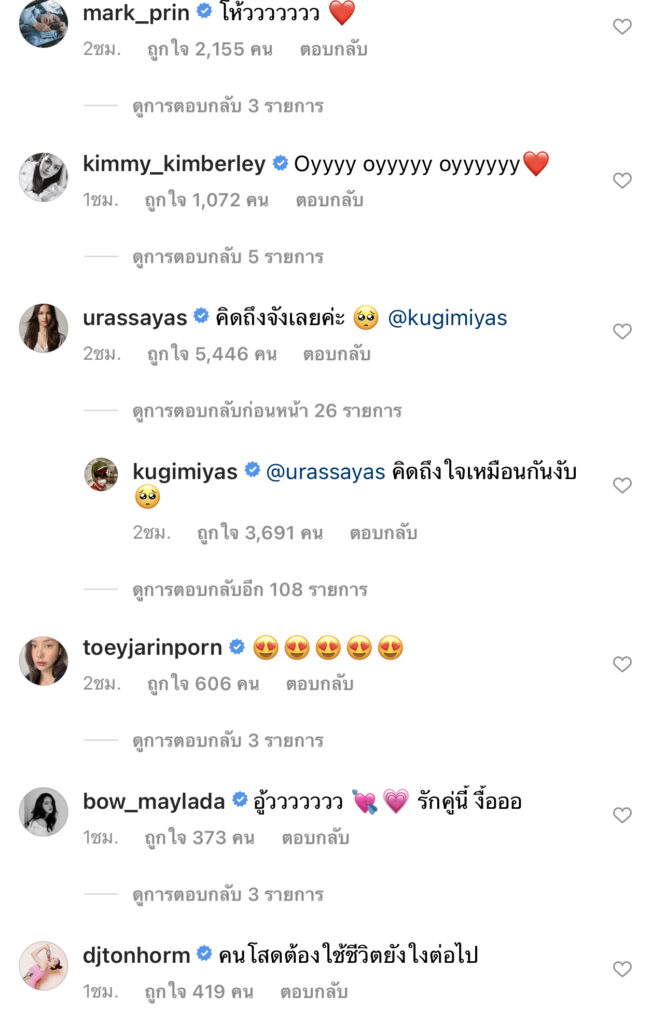
Task: Expand 3 replies under toeyjarinporn's comment
Action: pyautogui.click(x=228, y=741)
